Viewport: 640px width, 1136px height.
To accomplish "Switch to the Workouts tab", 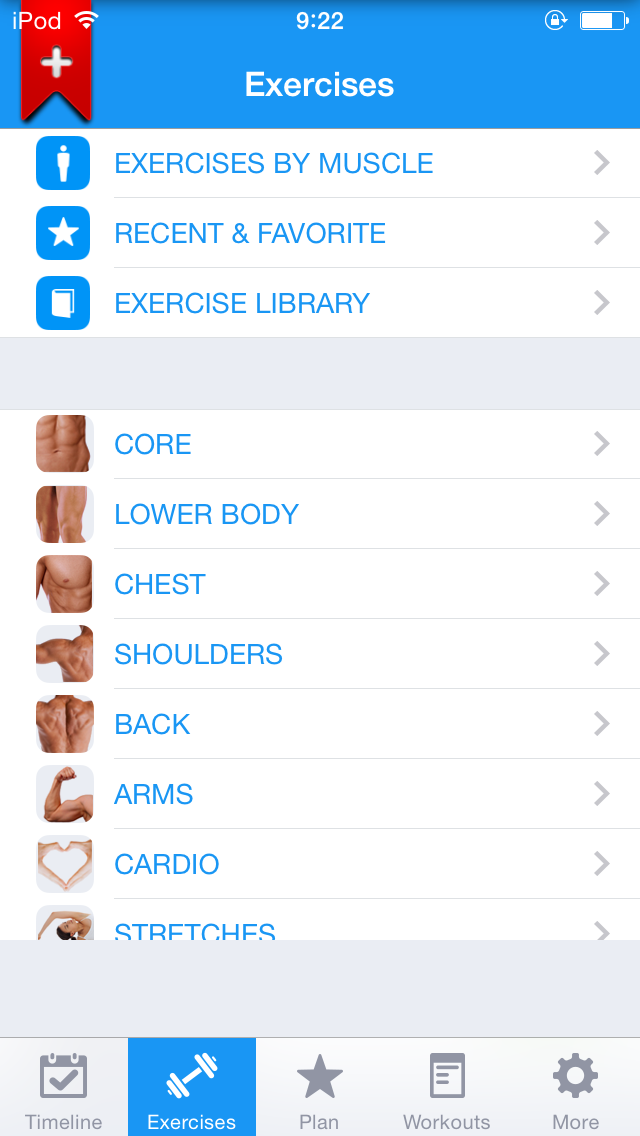I will coord(446,1088).
